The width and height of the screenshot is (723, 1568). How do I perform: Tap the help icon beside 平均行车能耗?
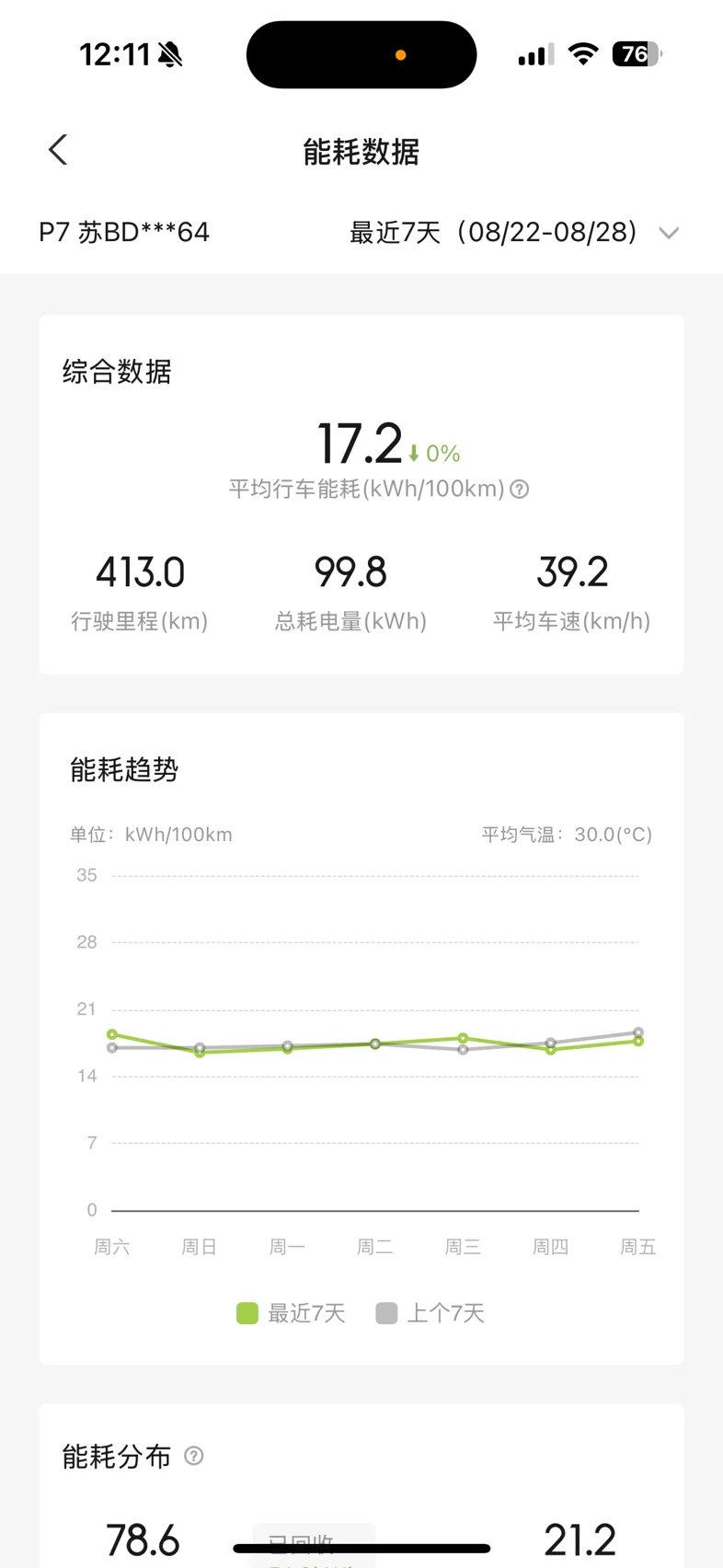(x=520, y=489)
